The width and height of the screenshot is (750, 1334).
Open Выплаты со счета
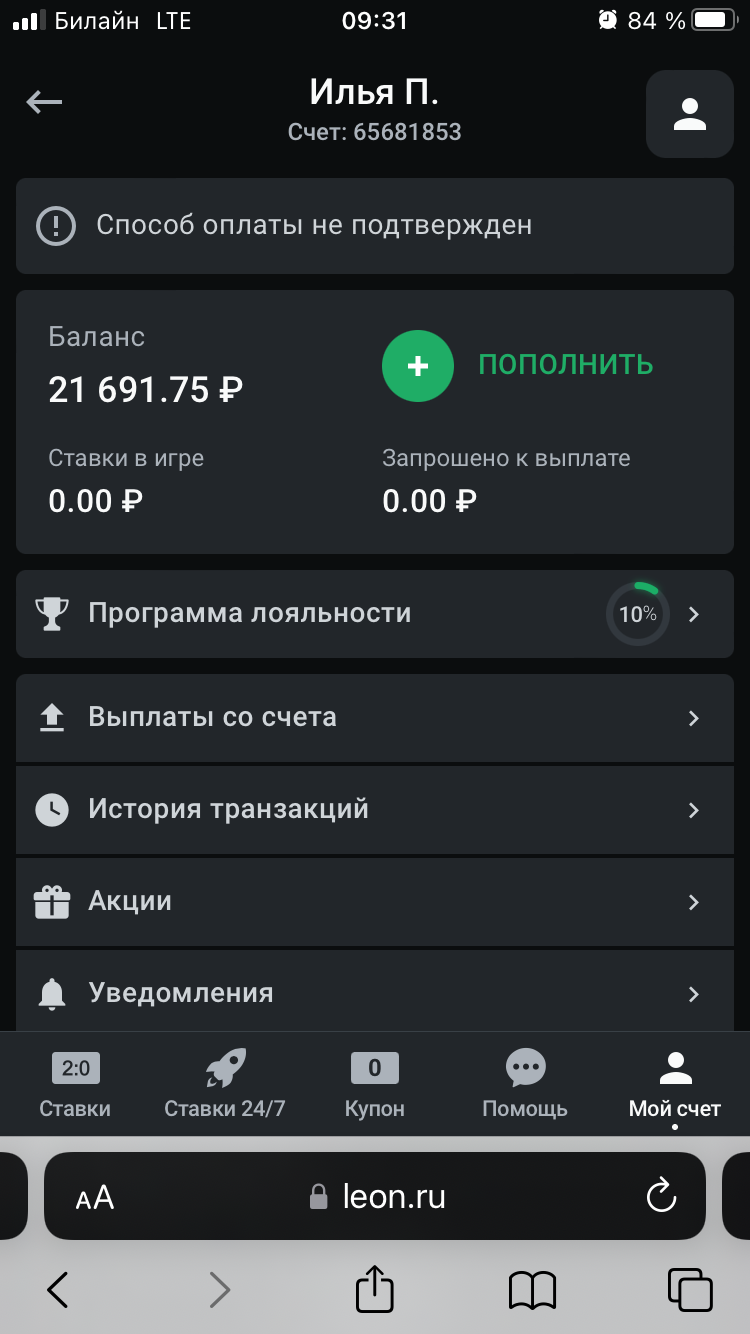pyautogui.click(x=375, y=718)
